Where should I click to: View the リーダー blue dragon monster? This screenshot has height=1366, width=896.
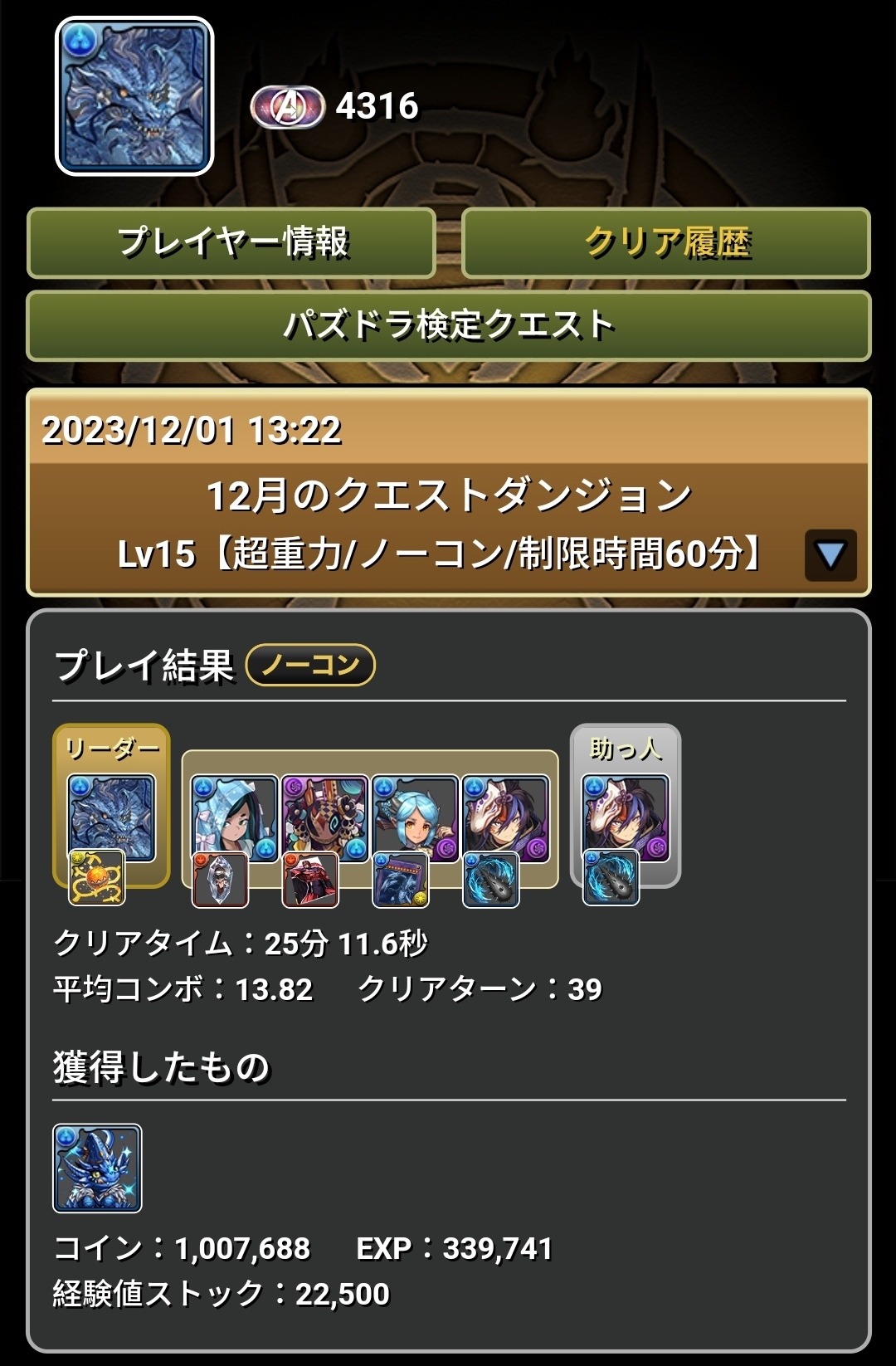(111, 818)
